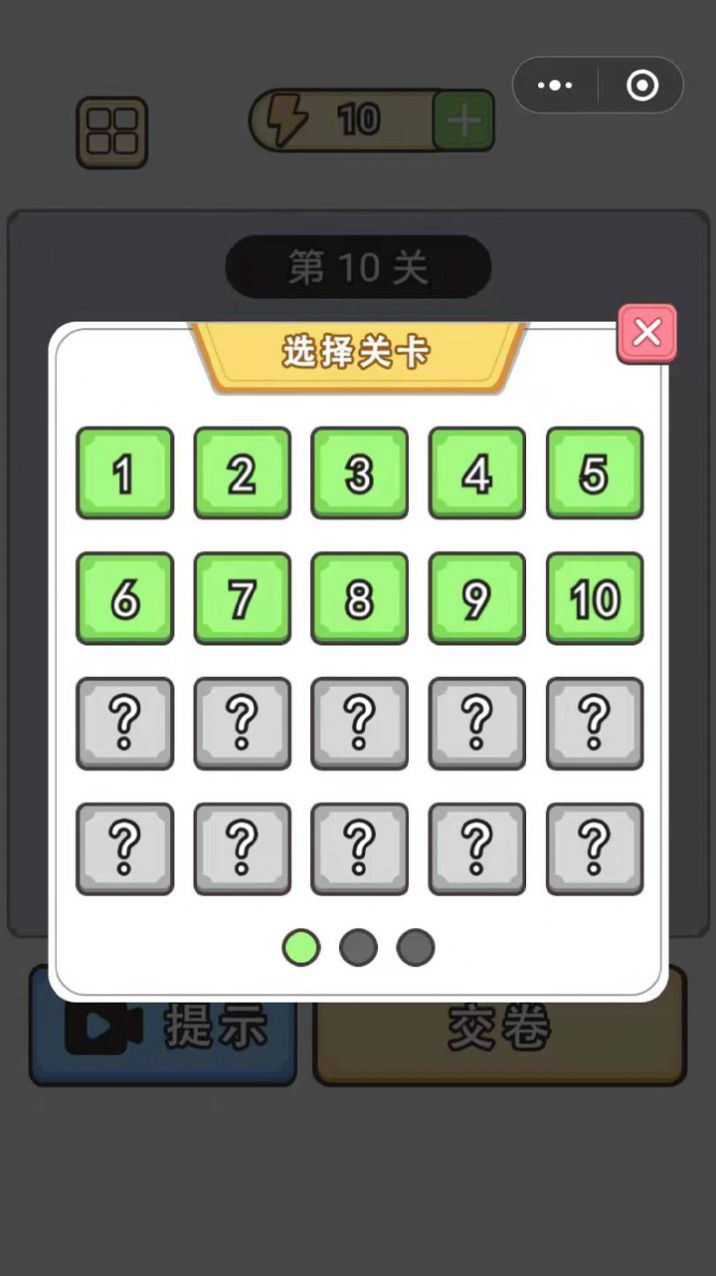Close the level selection dialog
The image size is (716, 1276).
click(x=647, y=333)
